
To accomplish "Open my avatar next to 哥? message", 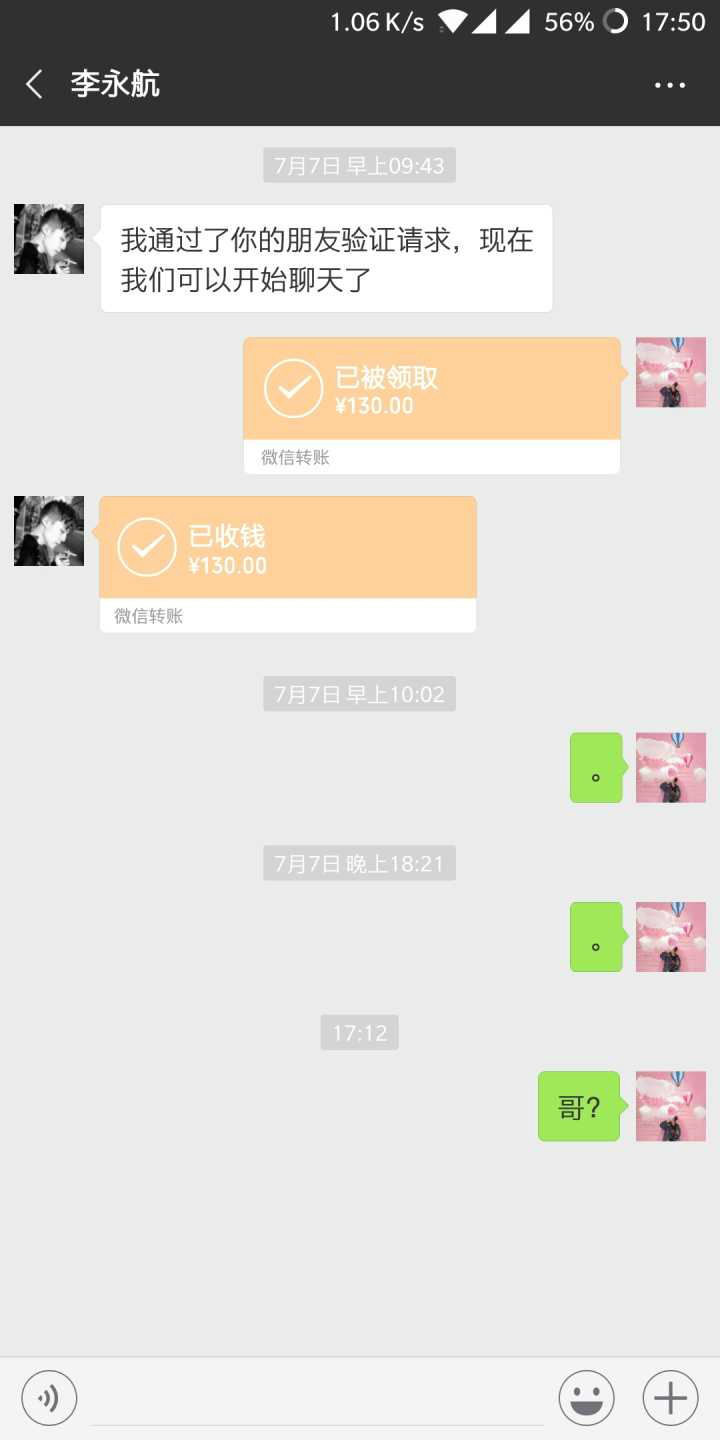I will point(670,1106).
